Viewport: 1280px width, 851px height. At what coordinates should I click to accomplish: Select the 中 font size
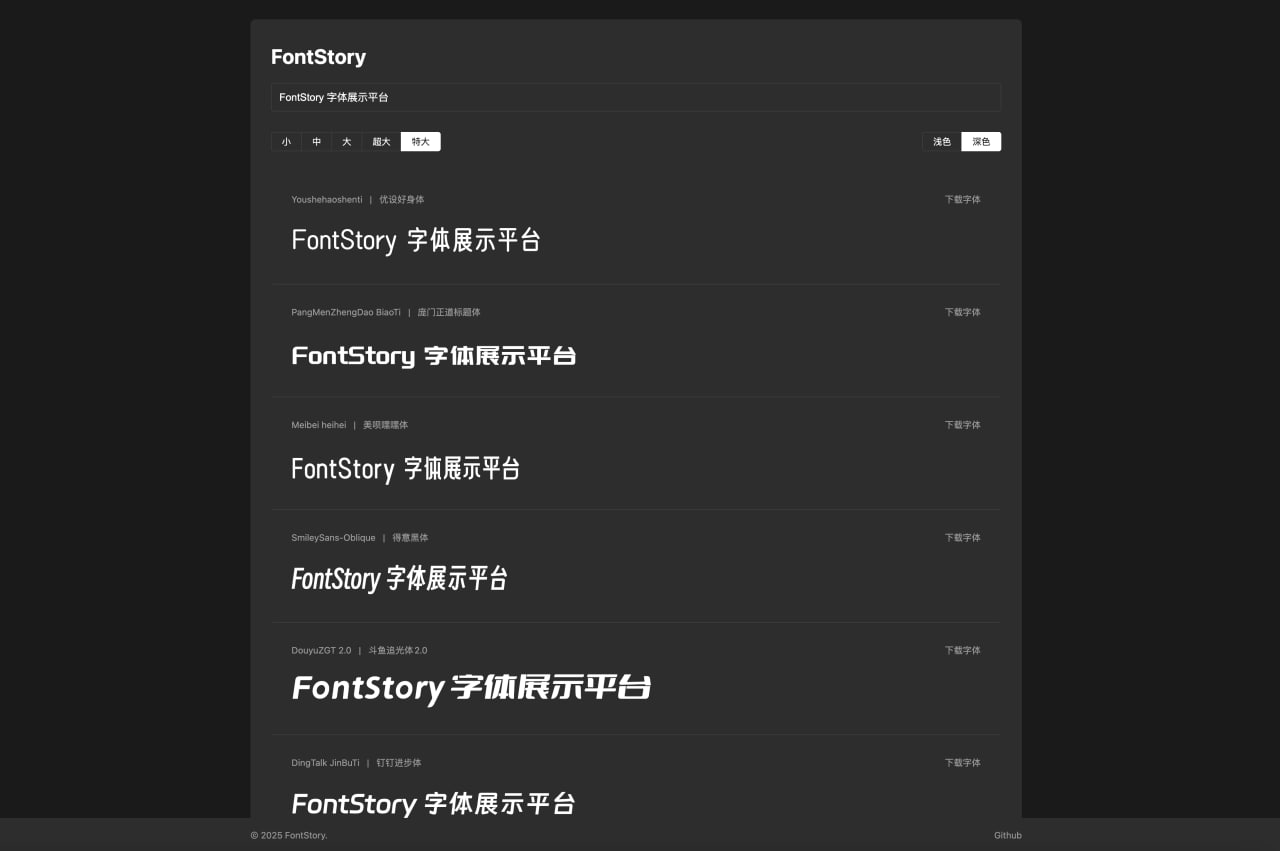pos(316,142)
